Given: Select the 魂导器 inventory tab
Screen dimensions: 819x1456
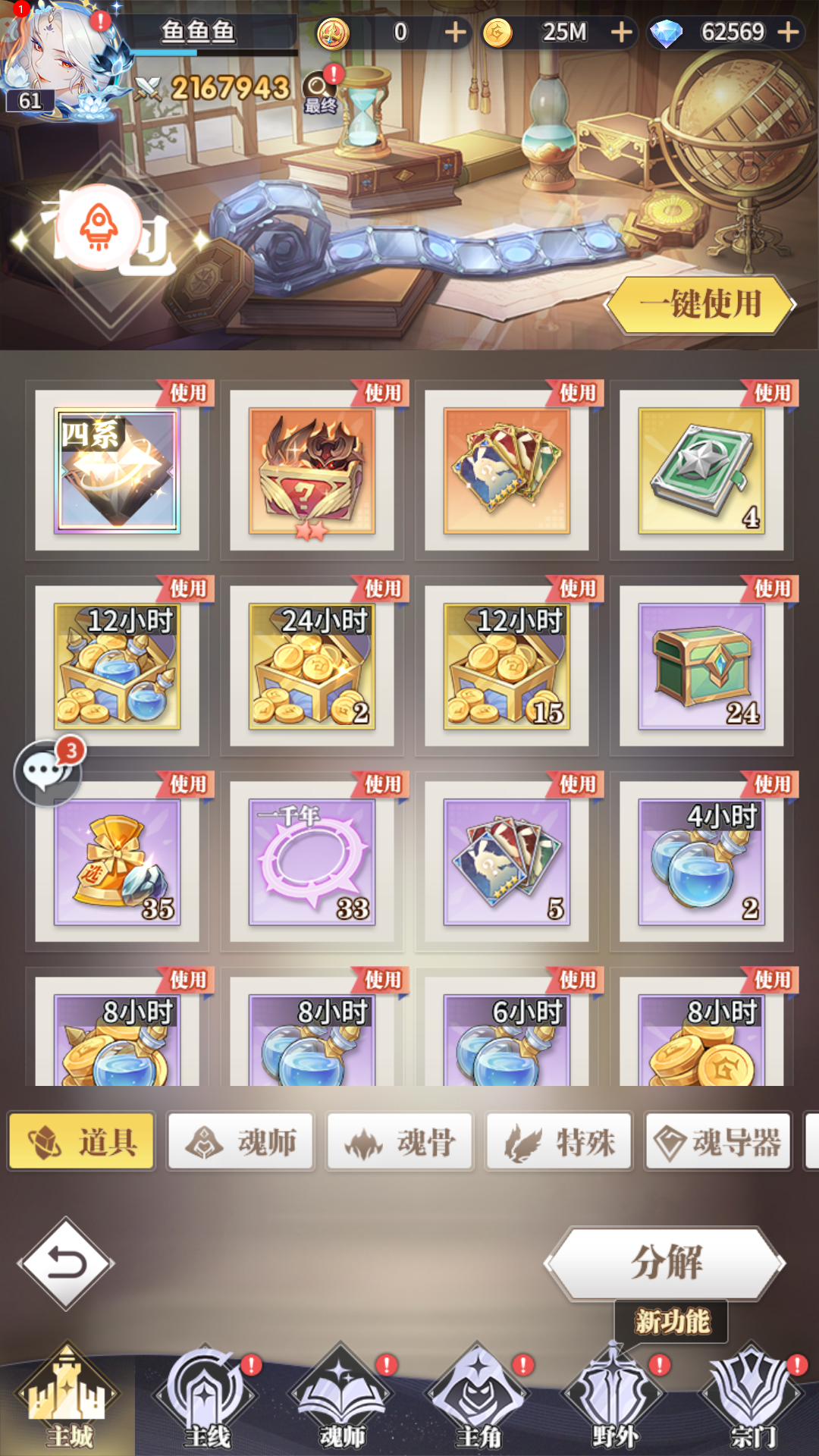Looking at the screenshot, I should 718,1141.
